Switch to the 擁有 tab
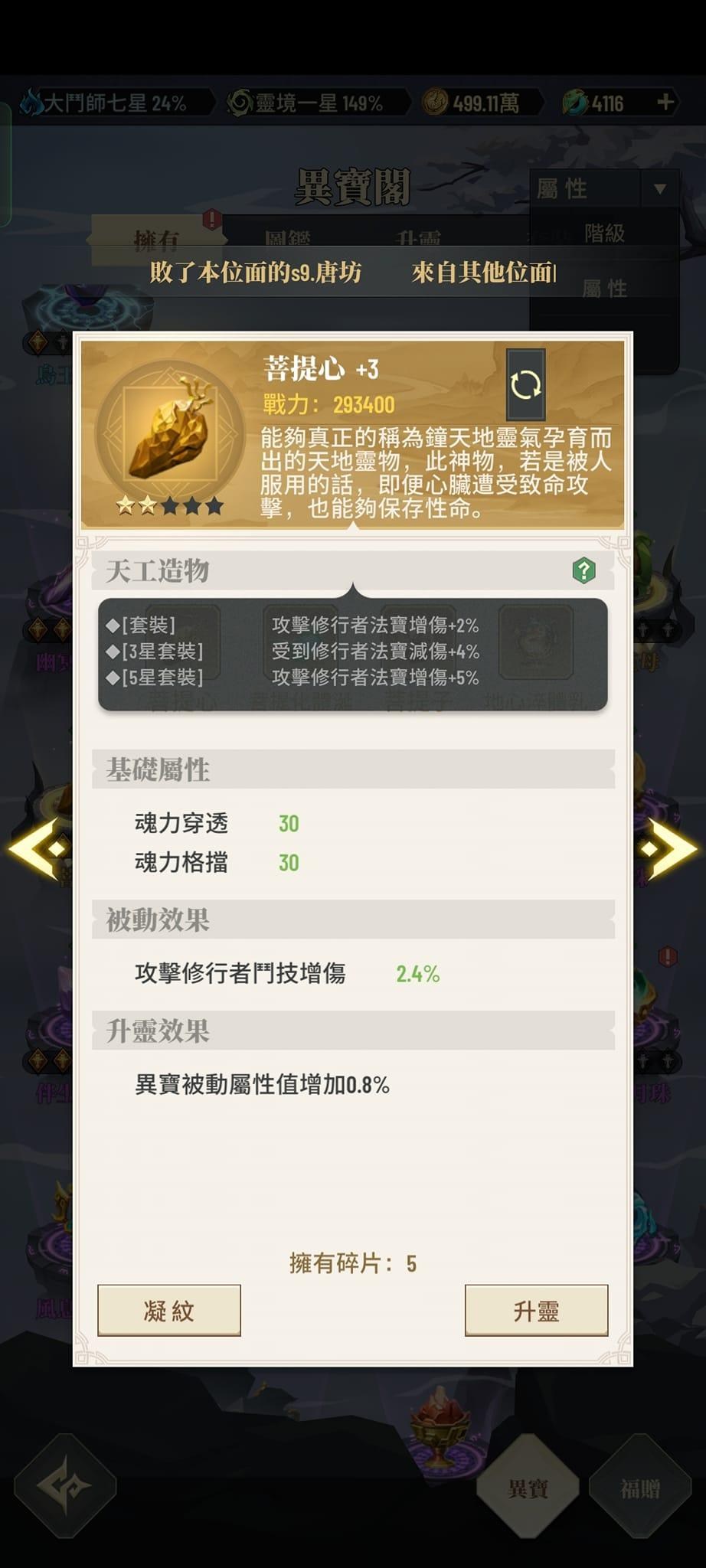Viewport: 706px width, 1568px height. [155, 240]
